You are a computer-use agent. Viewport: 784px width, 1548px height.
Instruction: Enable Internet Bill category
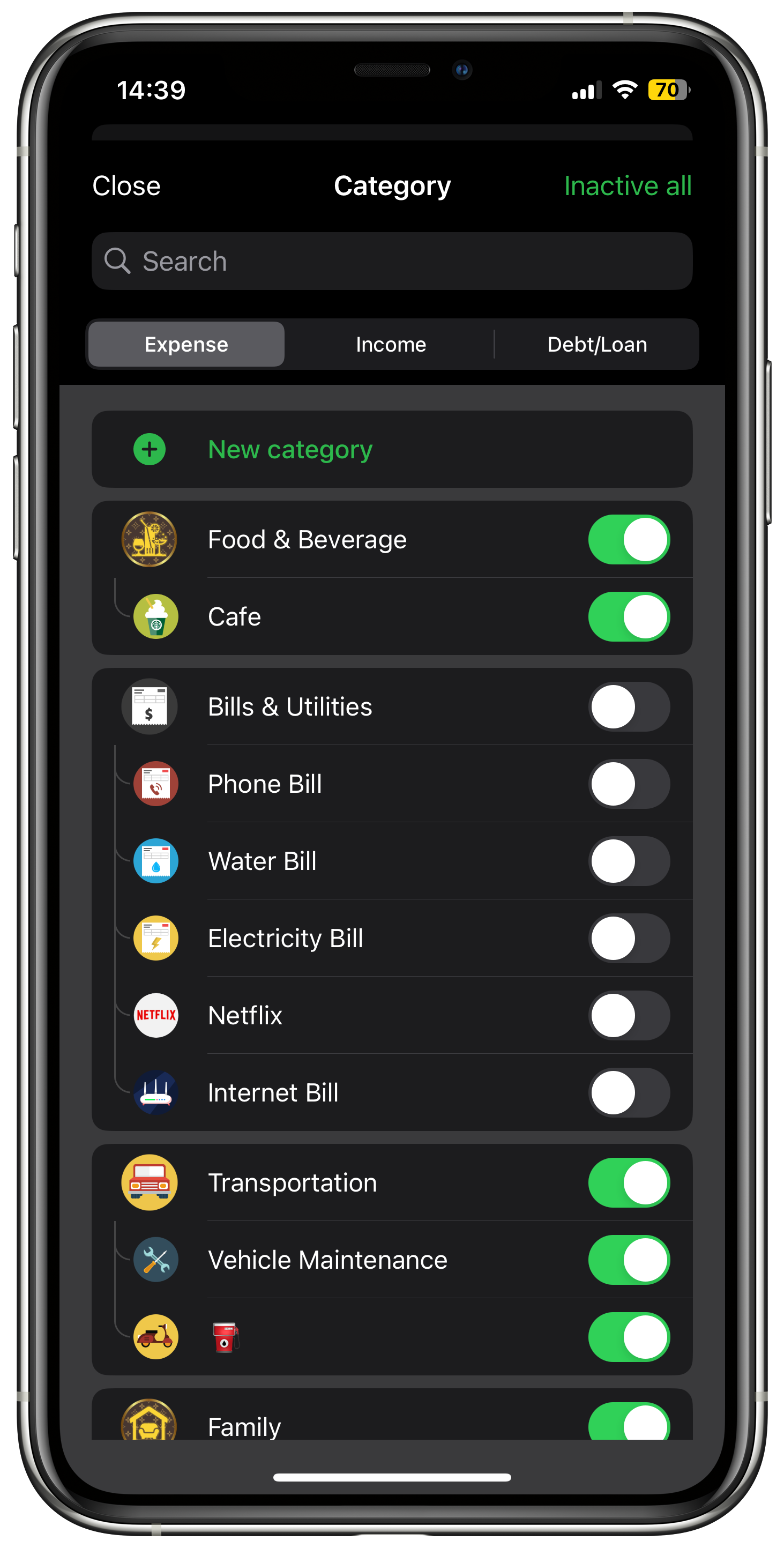629,1092
